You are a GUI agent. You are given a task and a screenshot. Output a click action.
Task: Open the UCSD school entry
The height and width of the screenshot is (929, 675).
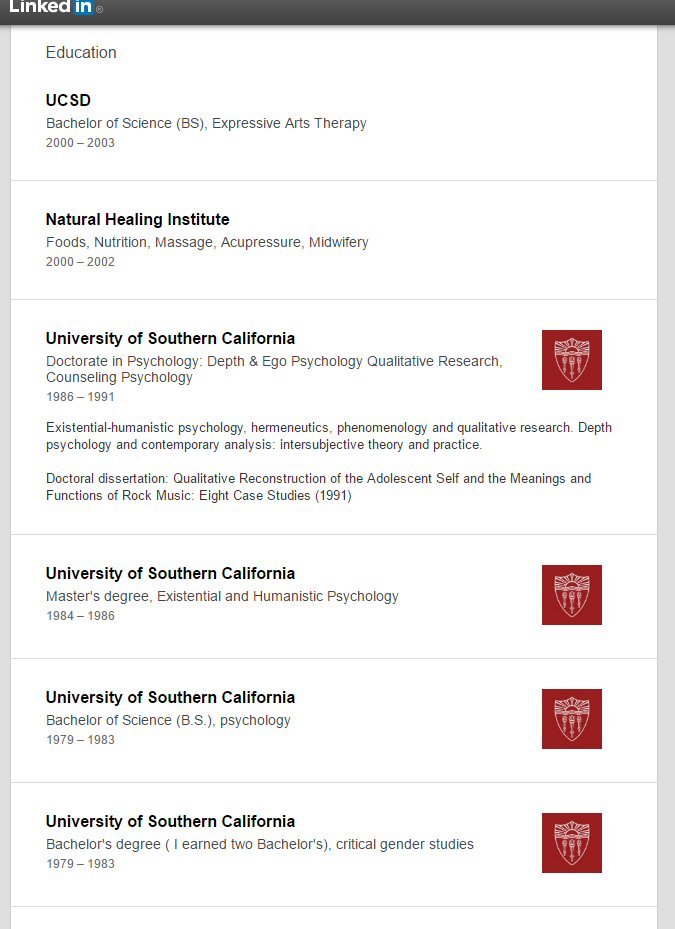(x=68, y=100)
